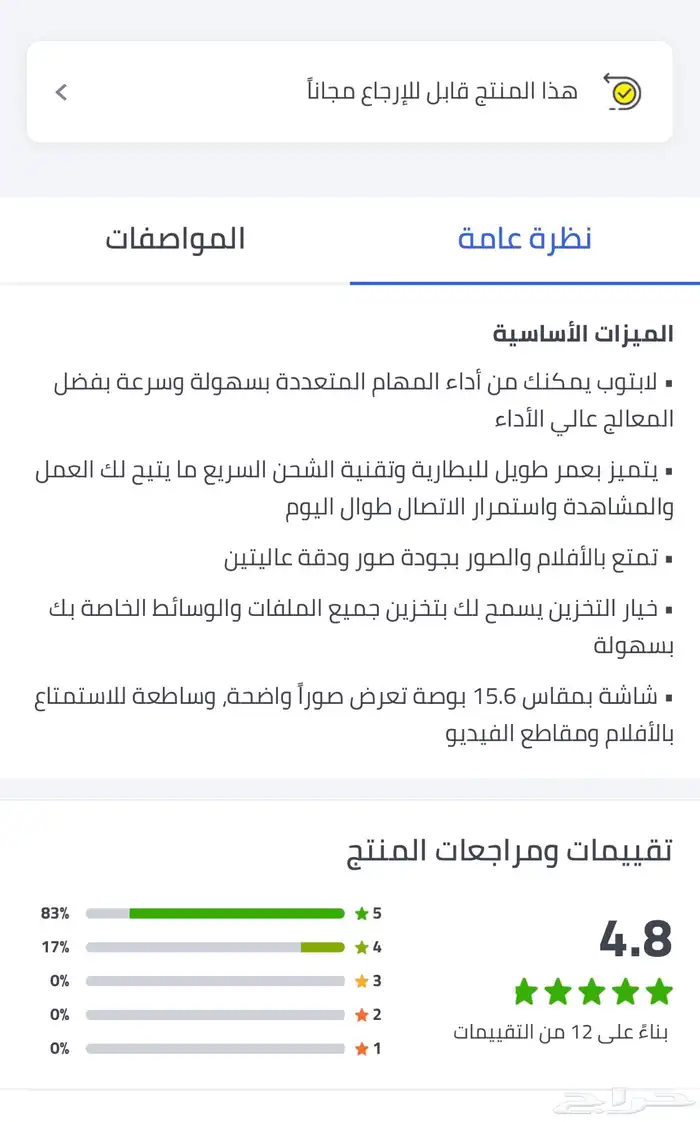The height and width of the screenshot is (1122, 700).
Task: Switch to the المواصفات tab
Action: [x=175, y=240]
